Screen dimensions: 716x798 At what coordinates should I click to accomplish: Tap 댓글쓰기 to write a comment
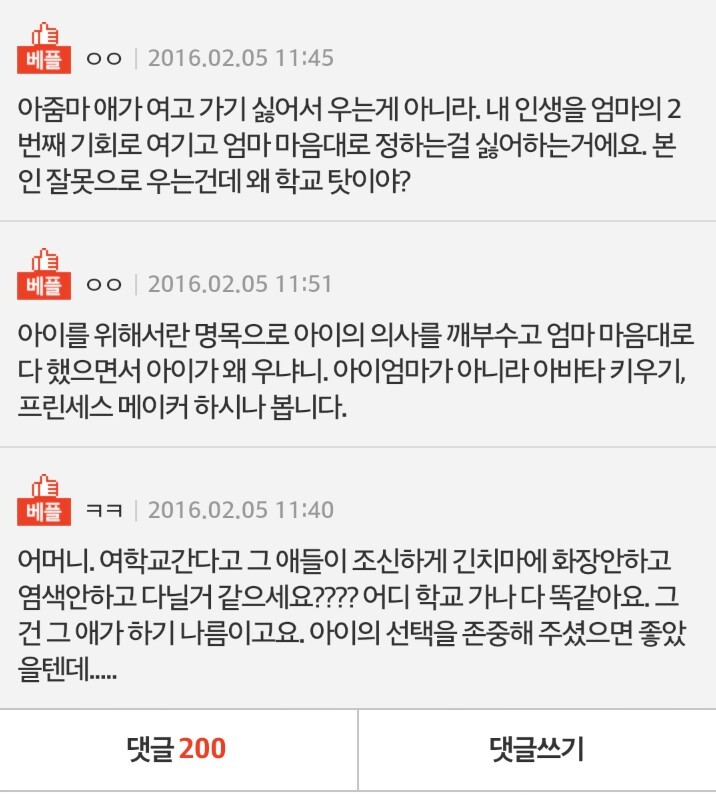[x=537, y=749]
